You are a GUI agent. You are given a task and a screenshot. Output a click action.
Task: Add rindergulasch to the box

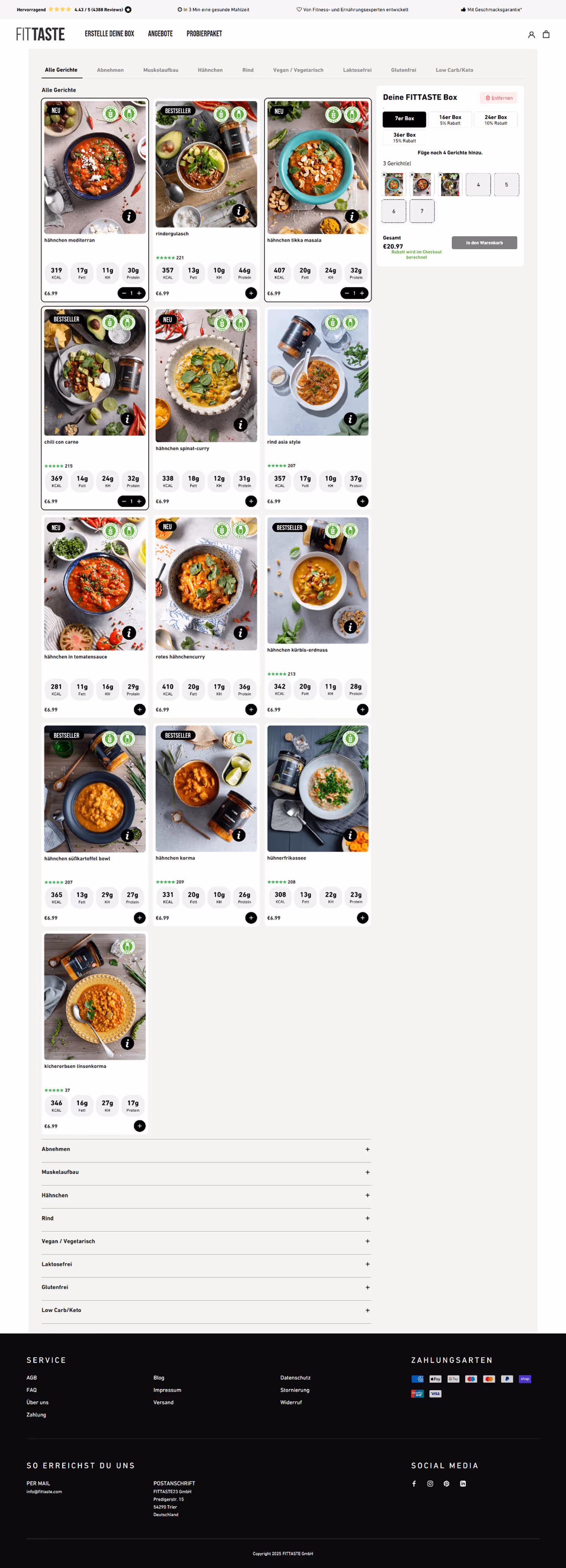[x=251, y=293]
